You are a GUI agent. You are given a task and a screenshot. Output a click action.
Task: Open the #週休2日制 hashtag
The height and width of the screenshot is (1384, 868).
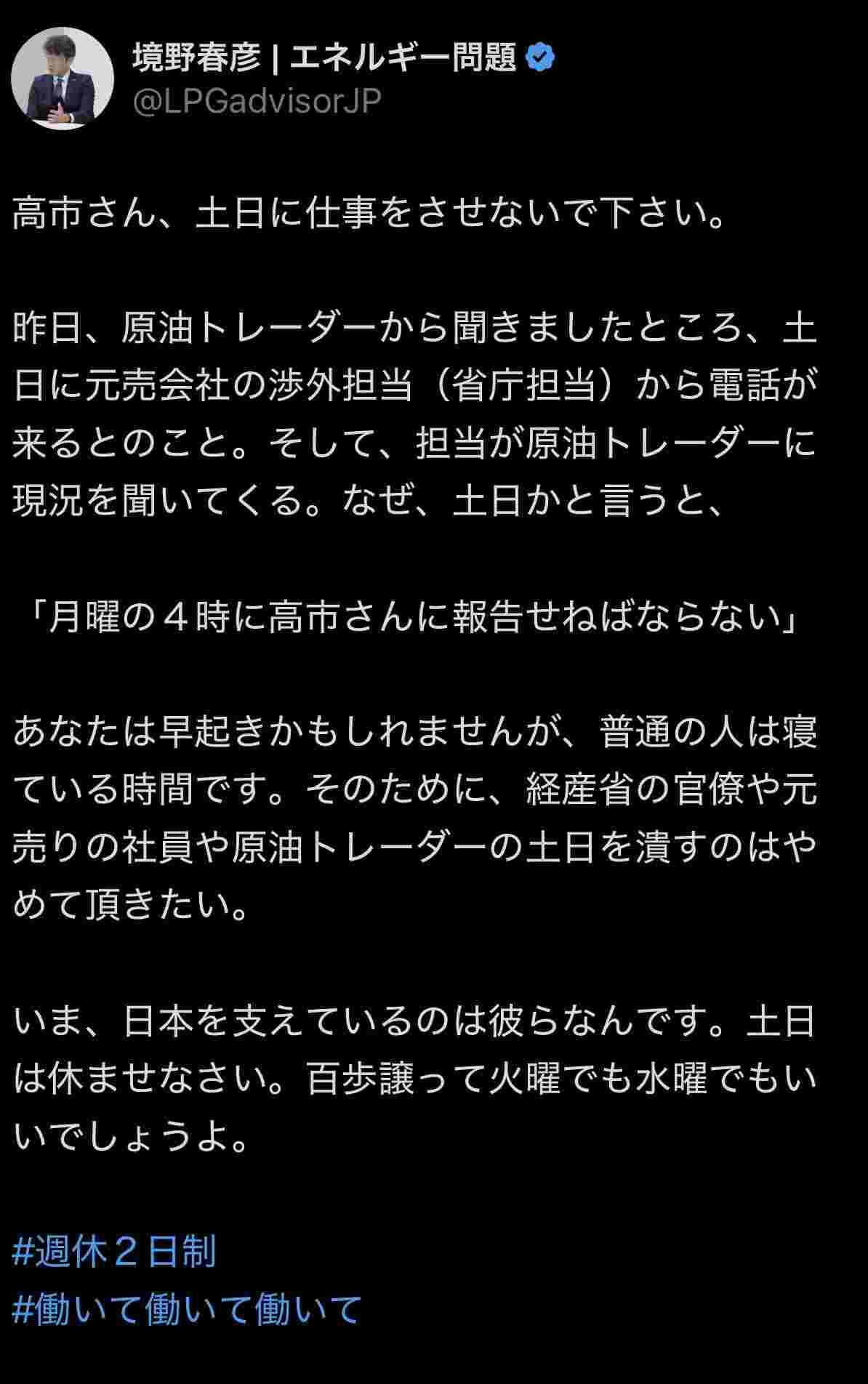pyautogui.click(x=114, y=1251)
